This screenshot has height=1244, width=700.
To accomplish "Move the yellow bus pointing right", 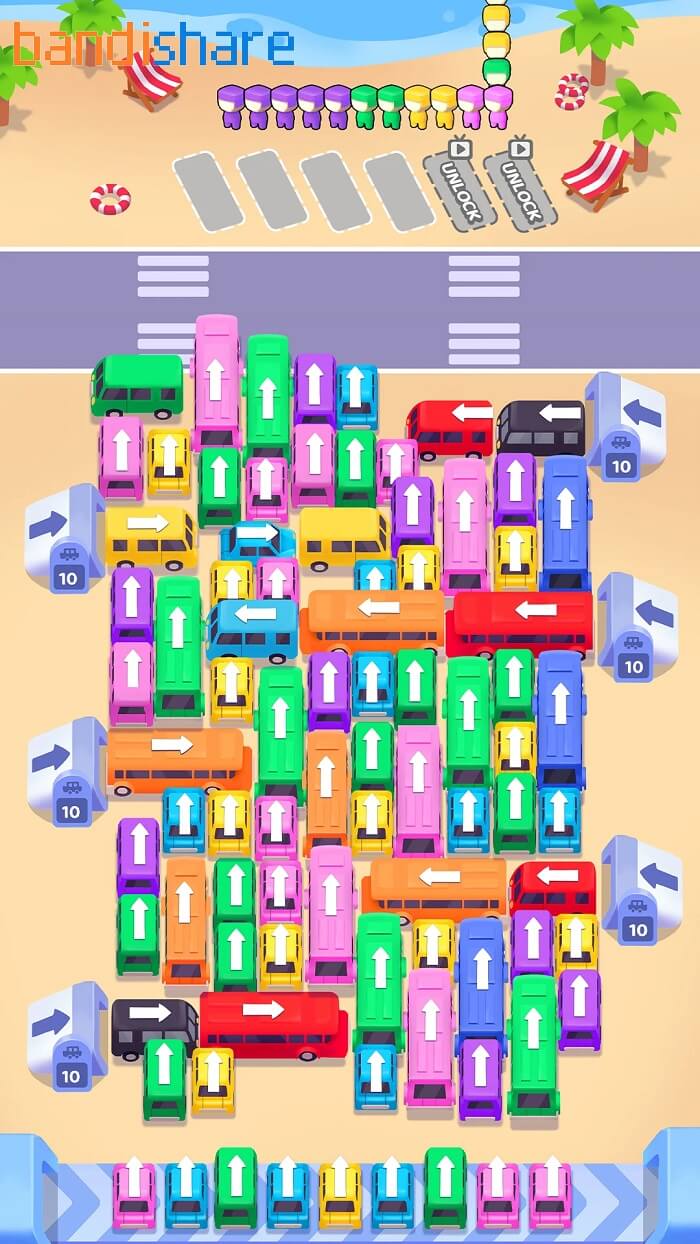I will [x=151, y=535].
